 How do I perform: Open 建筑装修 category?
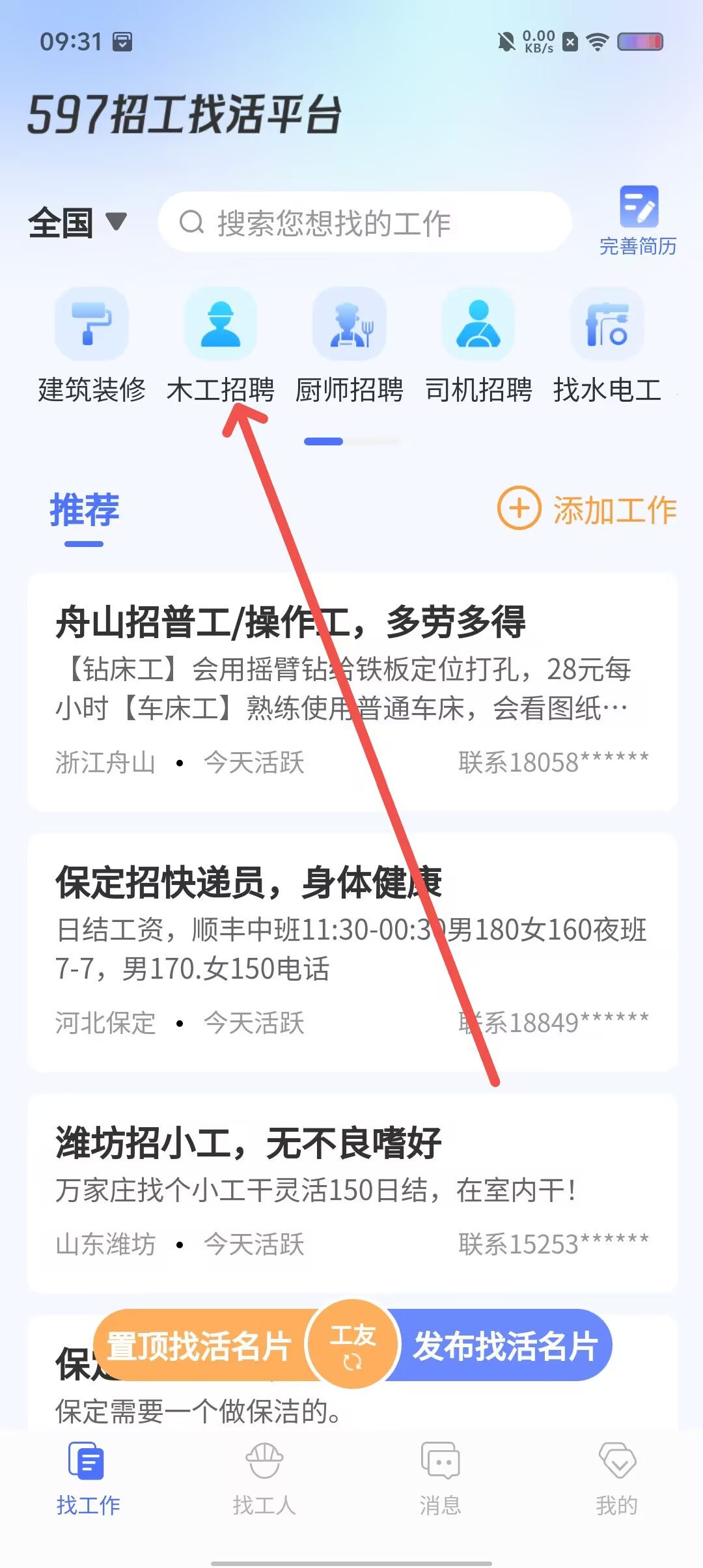pos(92,345)
